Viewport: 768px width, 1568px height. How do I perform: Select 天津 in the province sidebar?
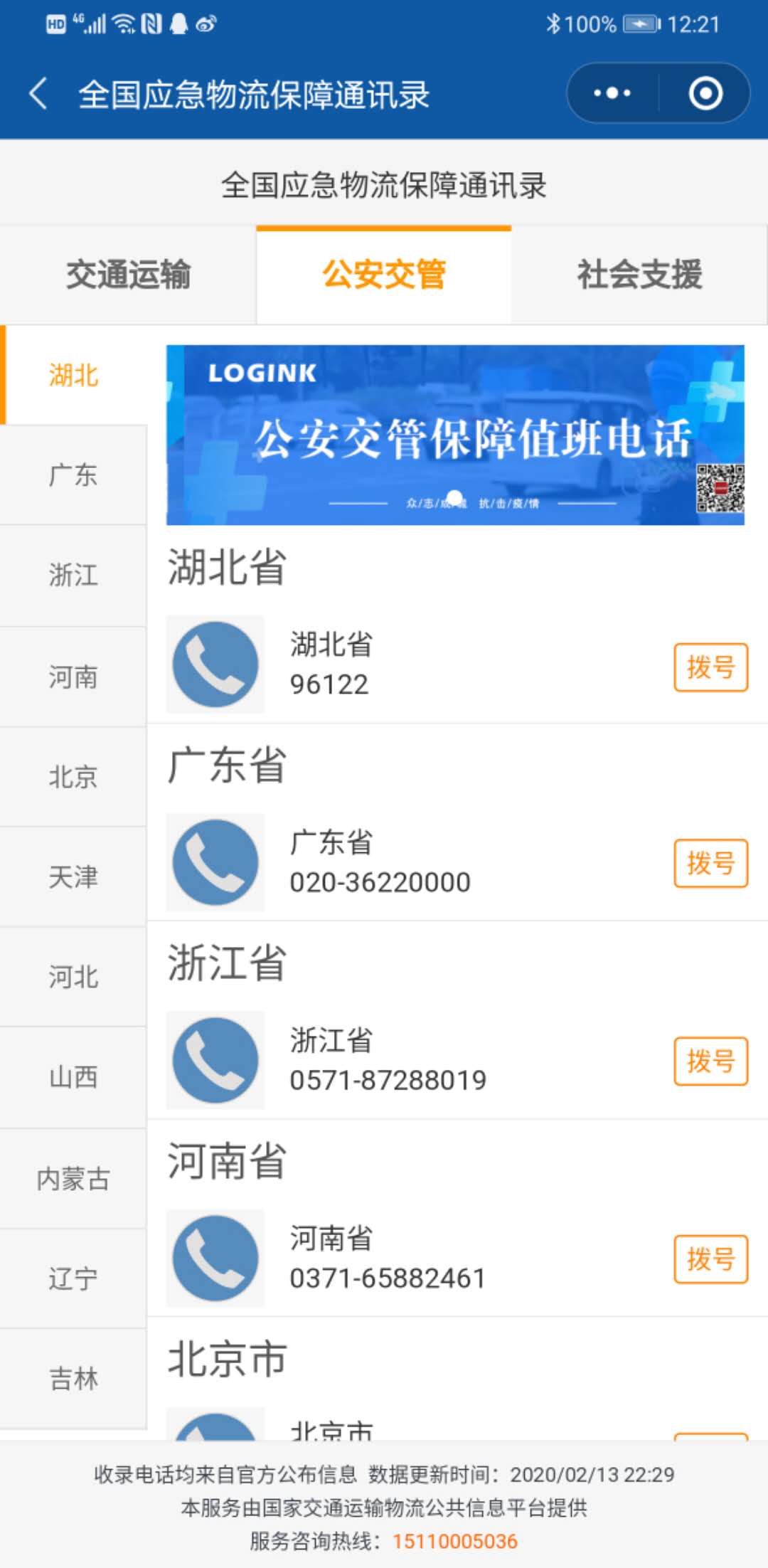[73, 877]
